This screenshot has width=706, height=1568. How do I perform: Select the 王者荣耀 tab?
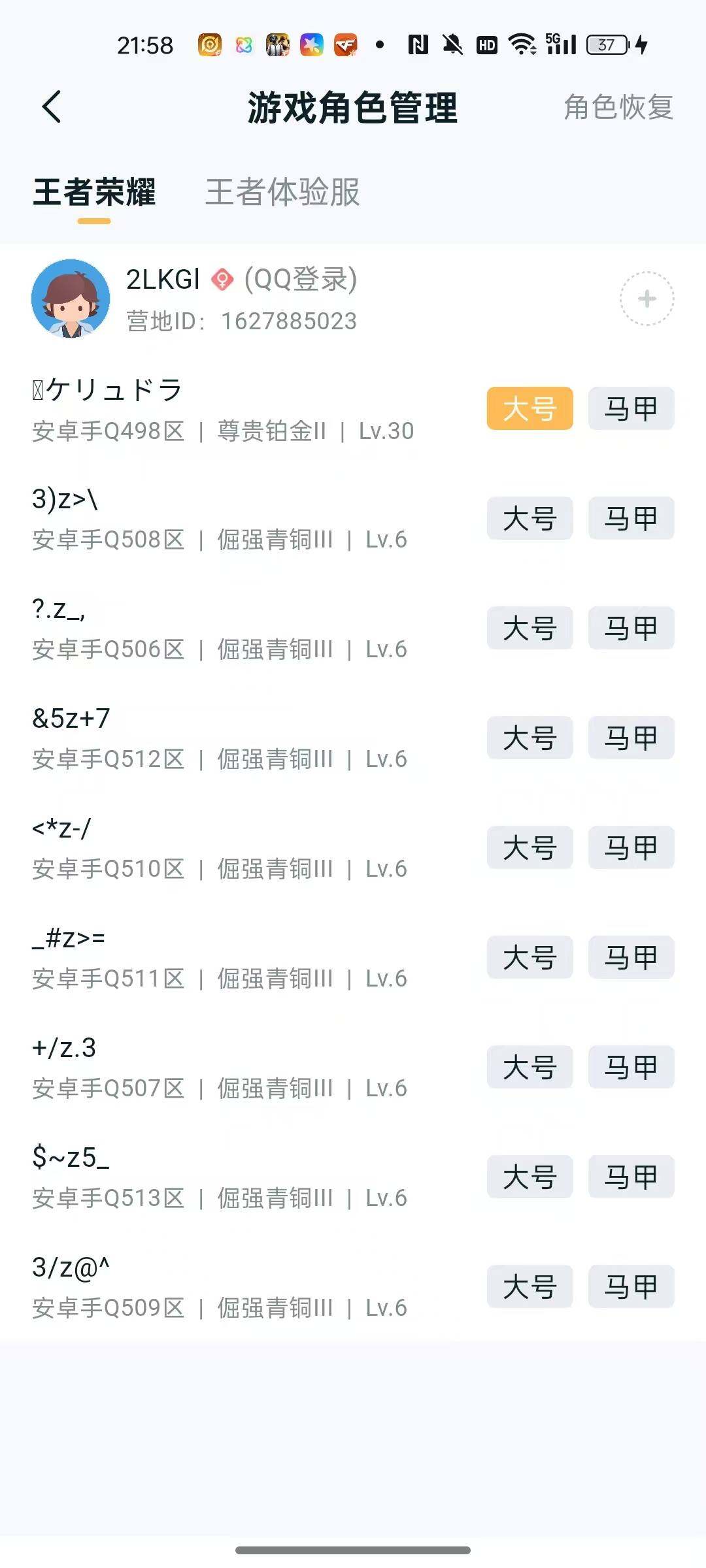coord(95,193)
